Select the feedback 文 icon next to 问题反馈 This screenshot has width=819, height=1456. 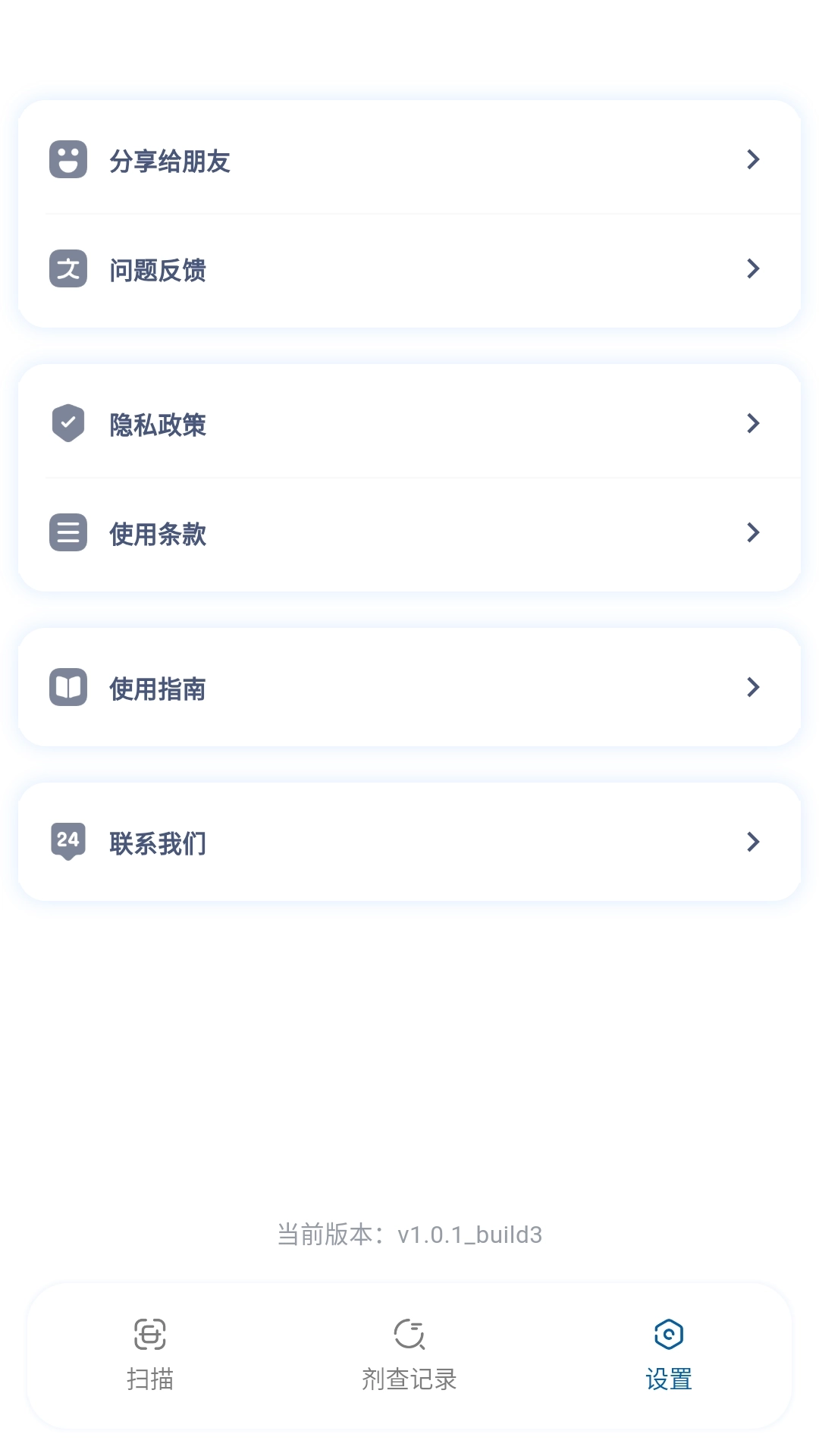click(67, 269)
